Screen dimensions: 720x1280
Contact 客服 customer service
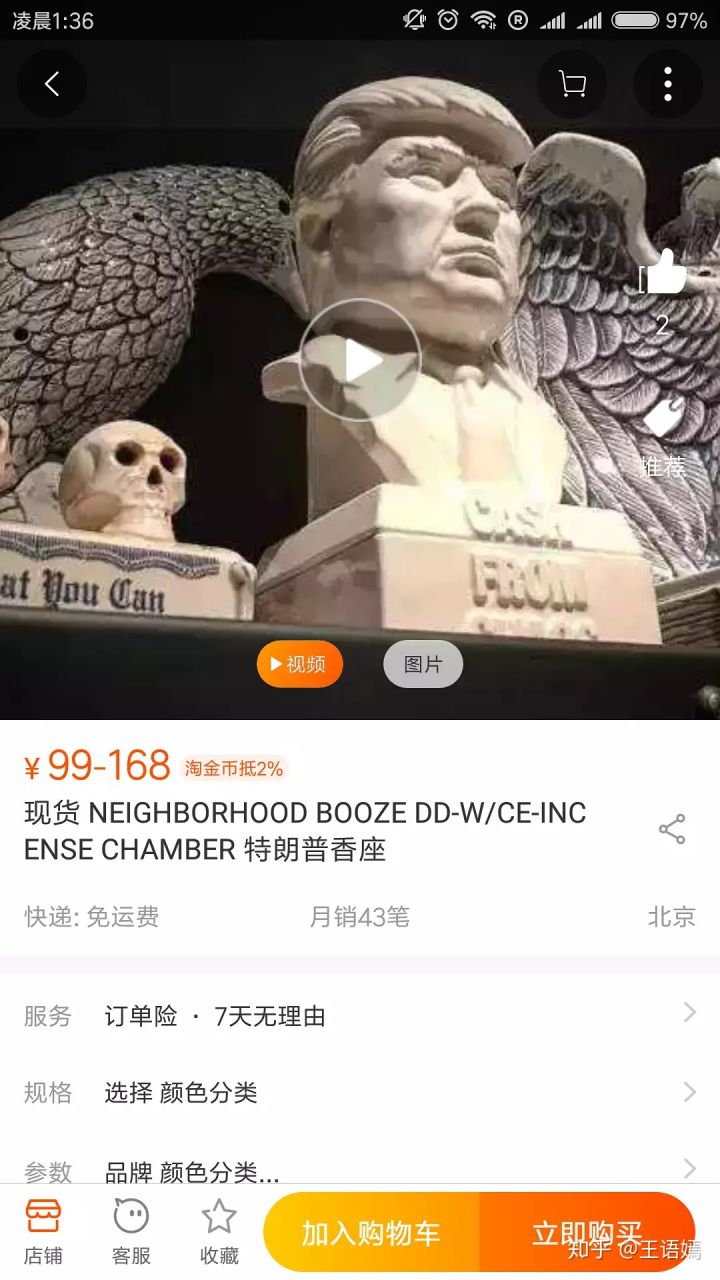(x=131, y=1231)
